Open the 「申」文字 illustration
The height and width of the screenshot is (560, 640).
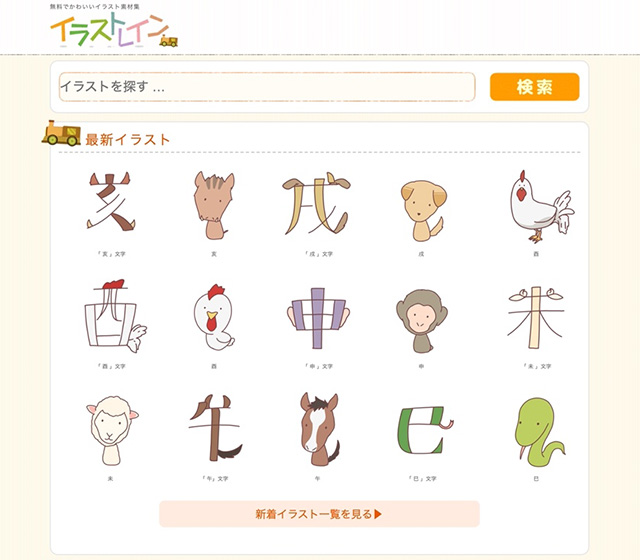(x=317, y=318)
